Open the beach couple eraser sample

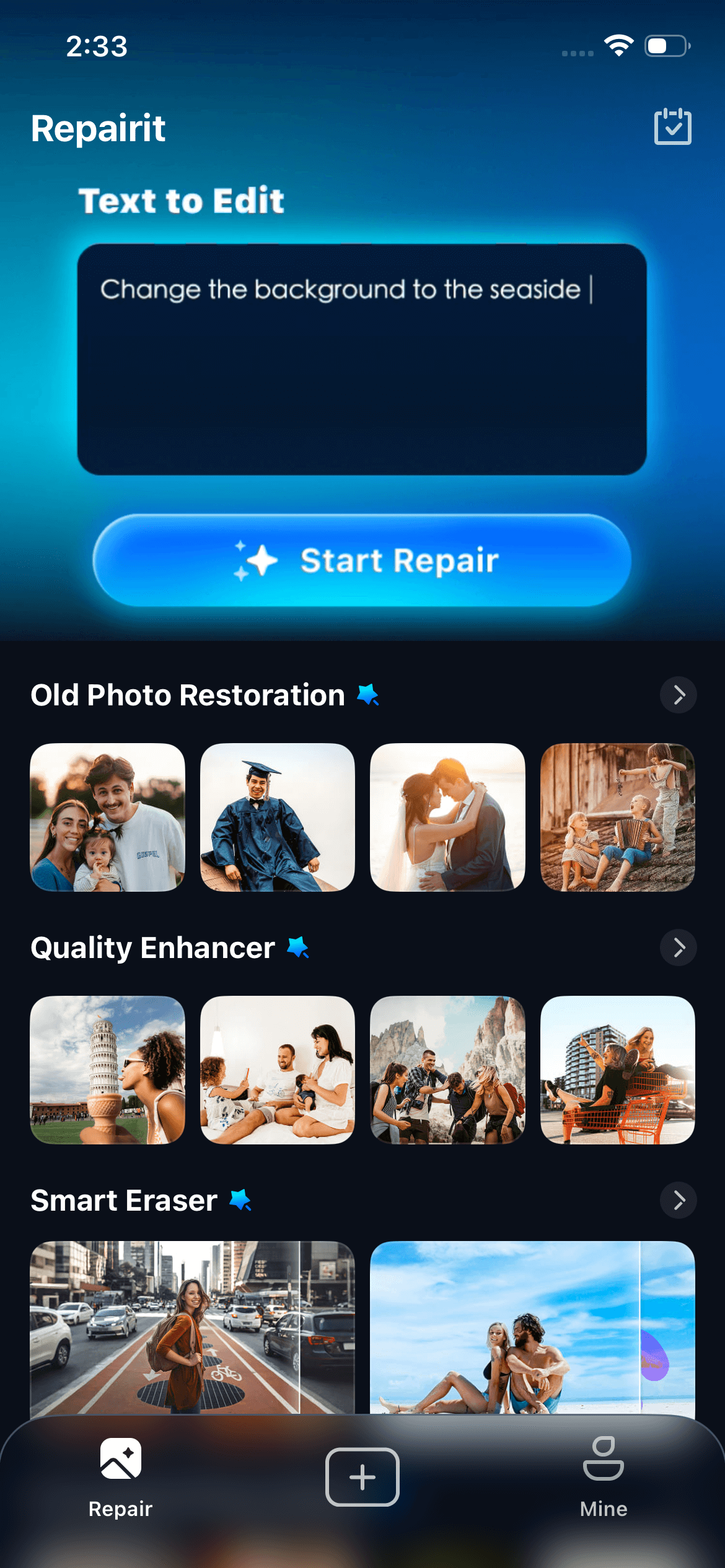532,1325
